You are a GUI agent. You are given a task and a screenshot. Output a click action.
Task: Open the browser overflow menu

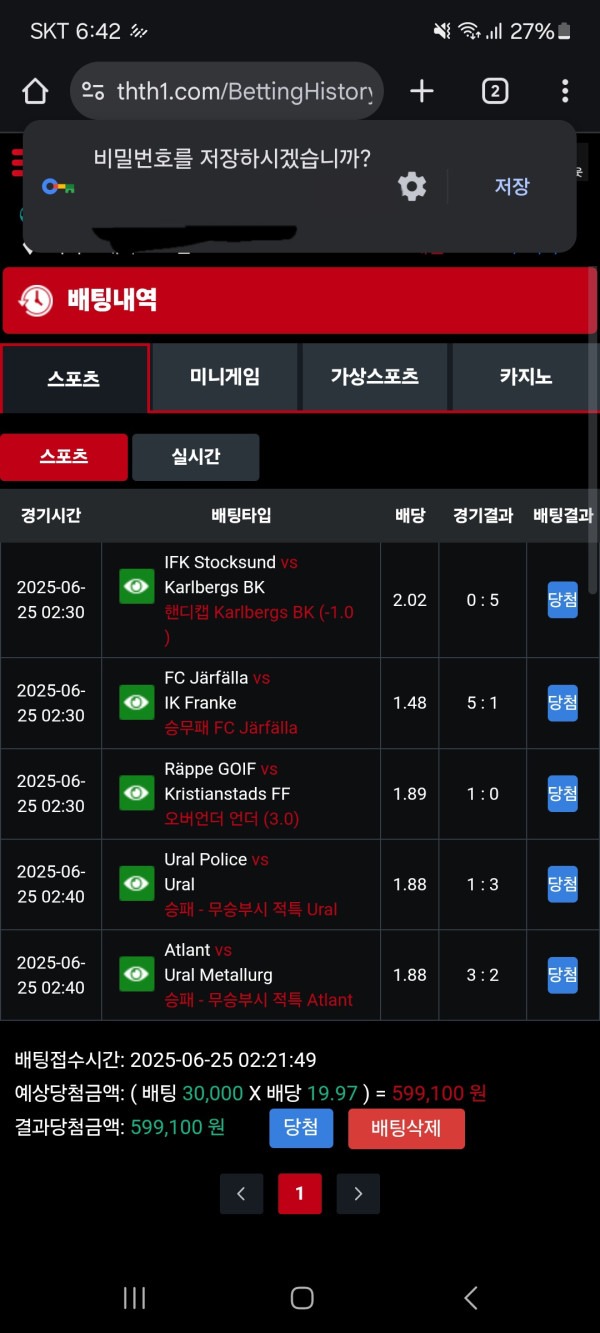tap(565, 92)
